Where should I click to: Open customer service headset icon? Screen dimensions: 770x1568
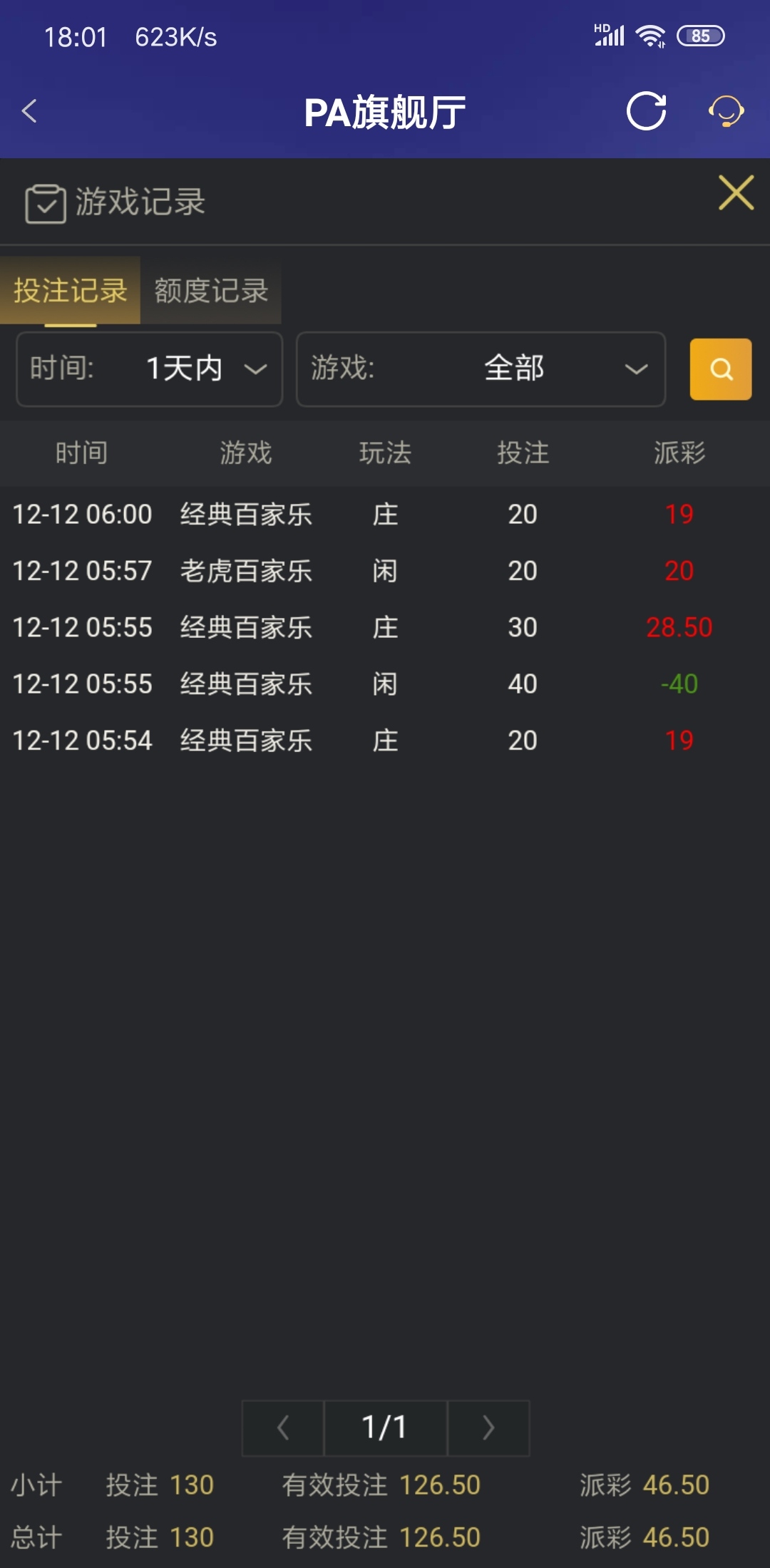click(x=726, y=111)
